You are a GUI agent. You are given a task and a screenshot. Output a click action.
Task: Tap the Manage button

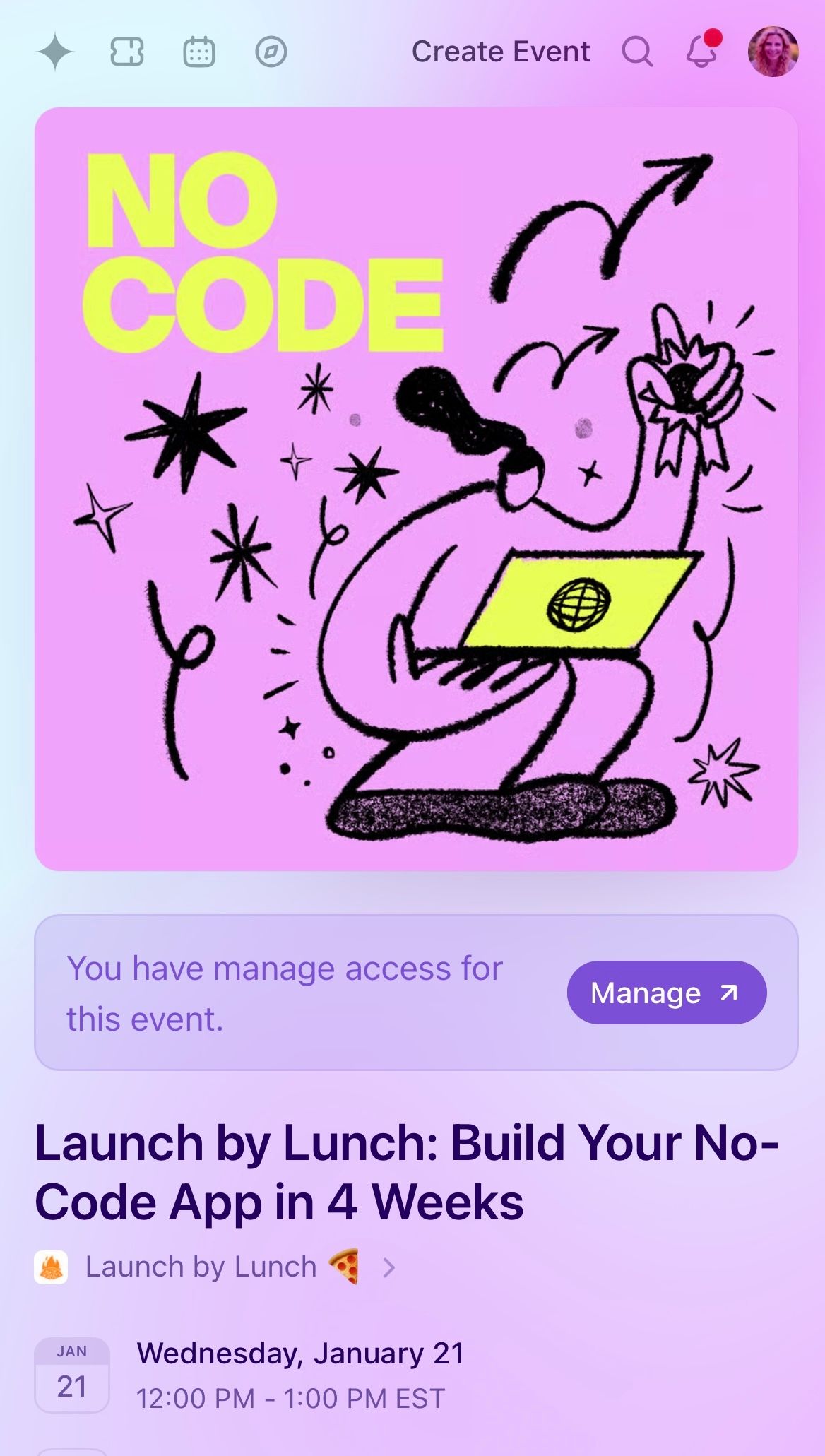pyautogui.click(x=666, y=993)
